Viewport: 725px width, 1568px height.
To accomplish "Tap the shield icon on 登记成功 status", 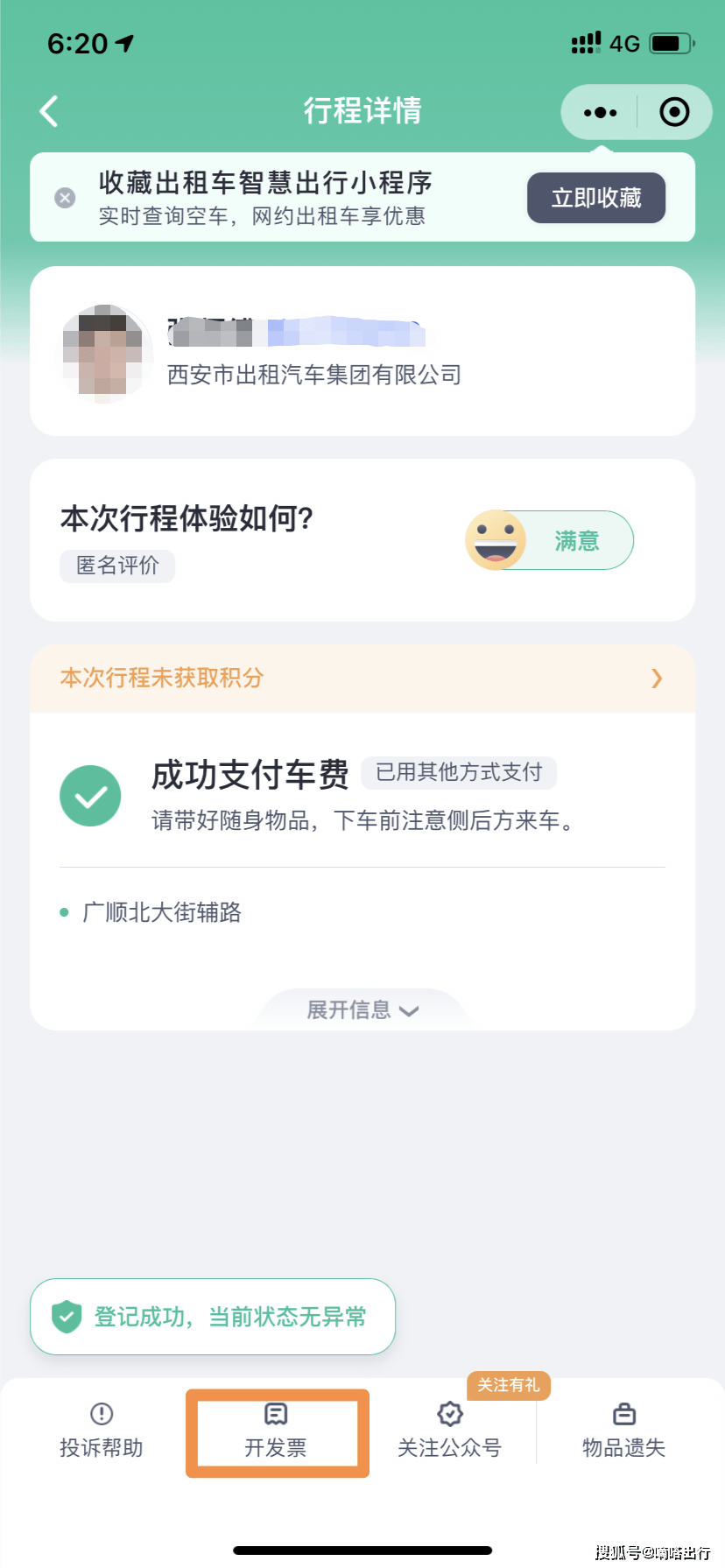I will 67,1317.
